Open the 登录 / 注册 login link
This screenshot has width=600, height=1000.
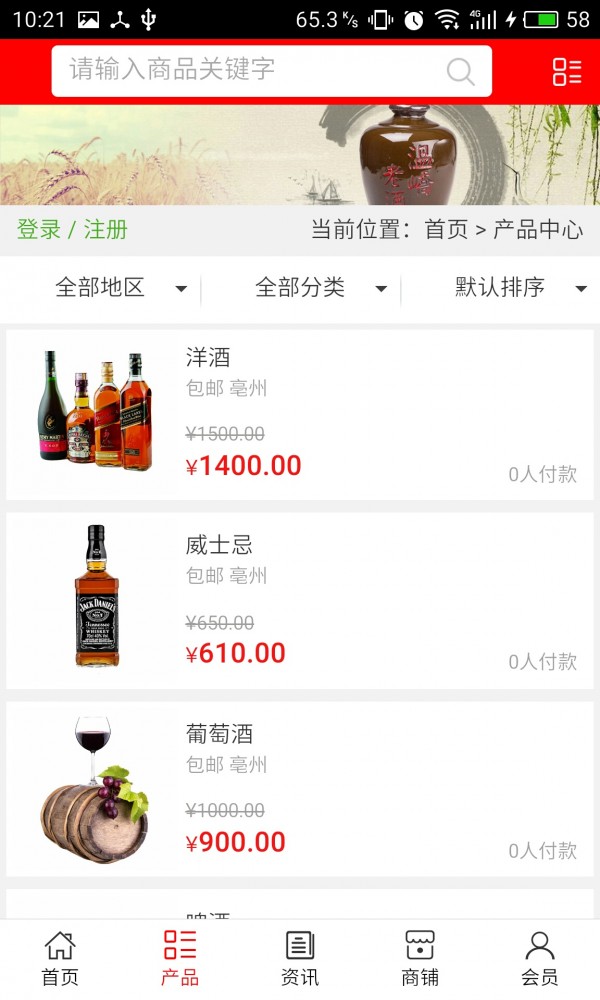point(72,229)
